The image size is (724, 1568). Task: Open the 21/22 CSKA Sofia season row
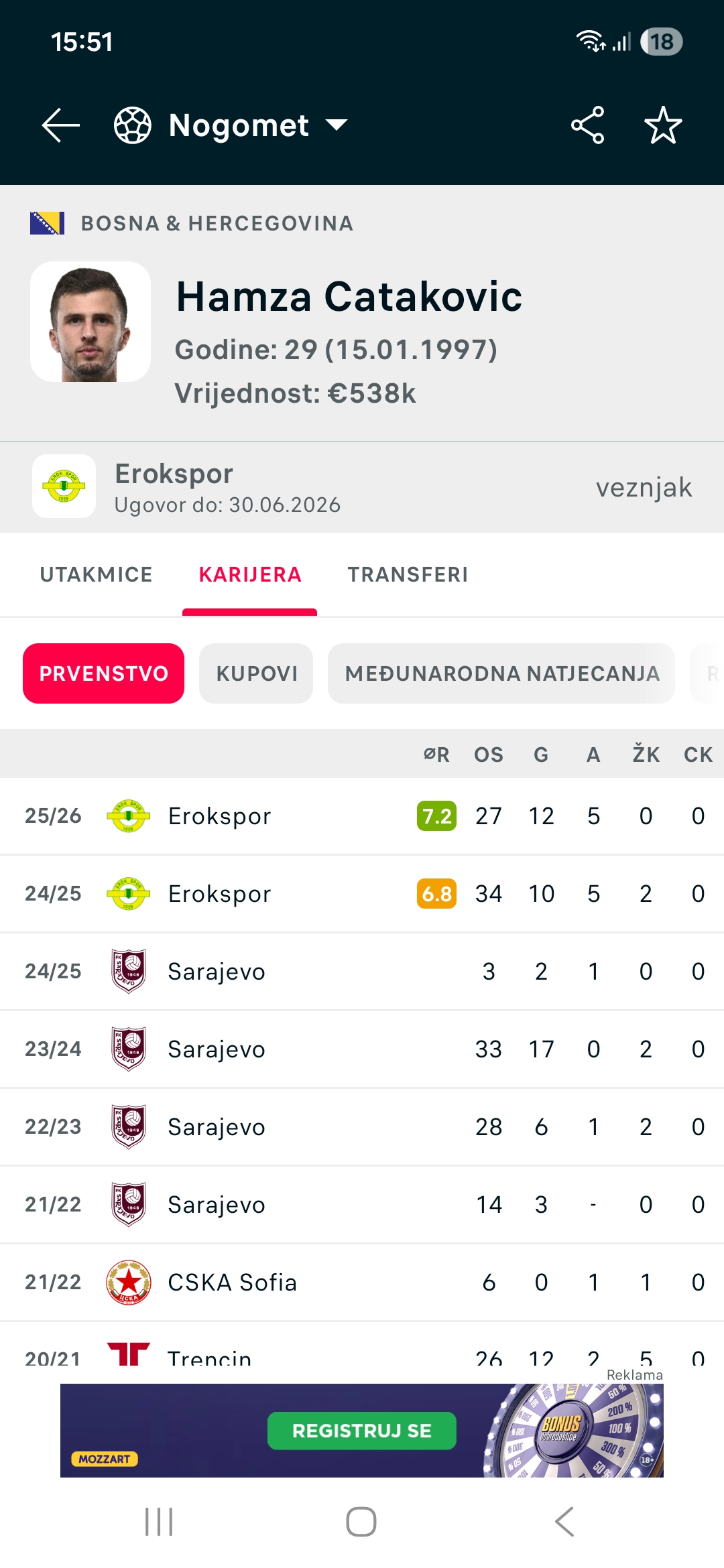362,1283
